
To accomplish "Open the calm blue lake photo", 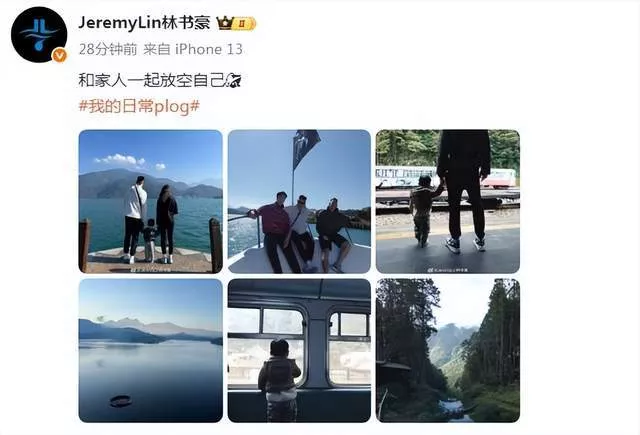I will 150,350.
